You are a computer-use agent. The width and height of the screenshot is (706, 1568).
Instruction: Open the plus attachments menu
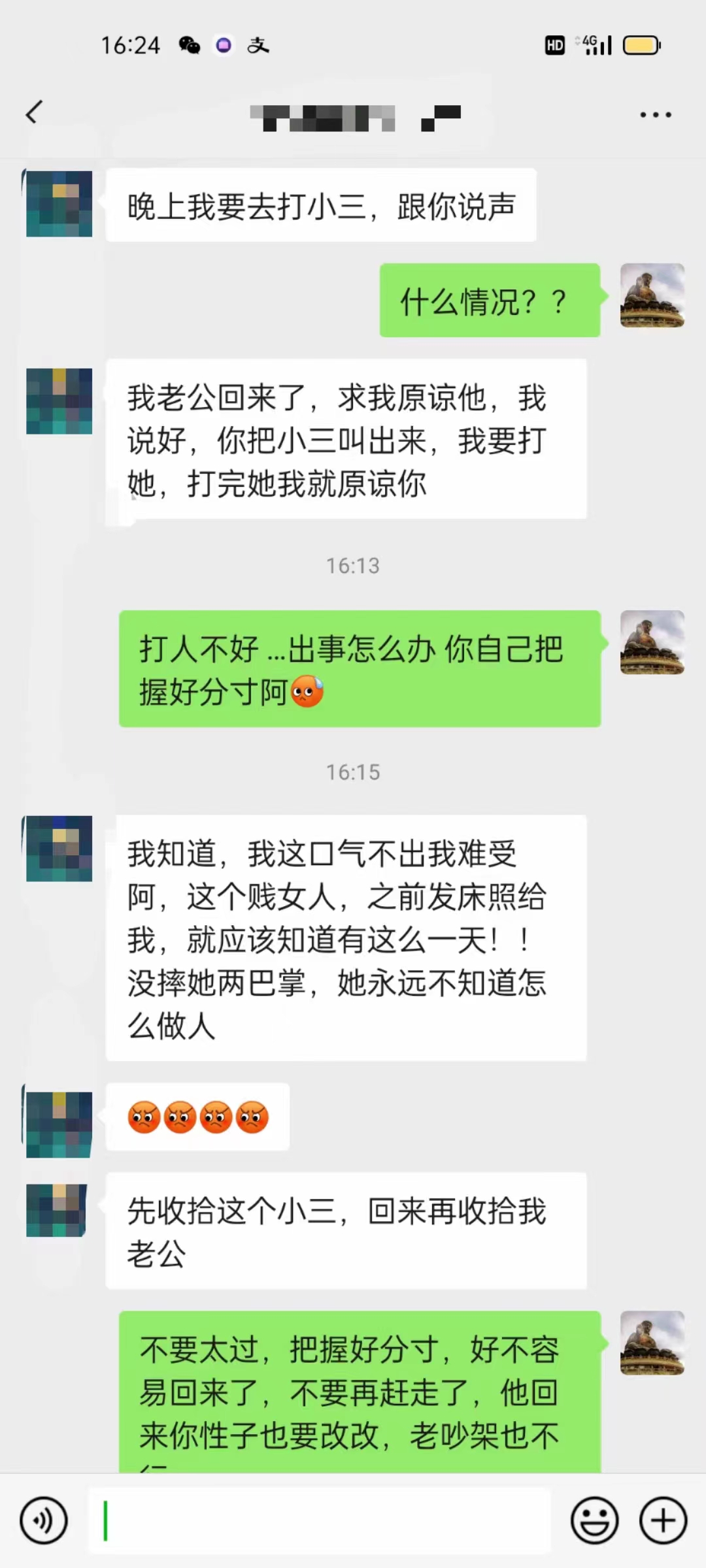click(663, 1520)
